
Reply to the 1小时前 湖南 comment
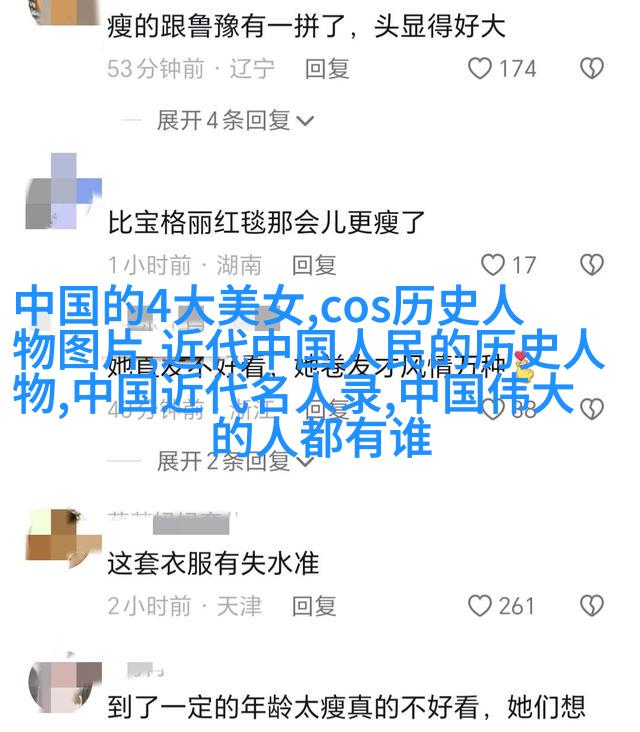tap(315, 265)
